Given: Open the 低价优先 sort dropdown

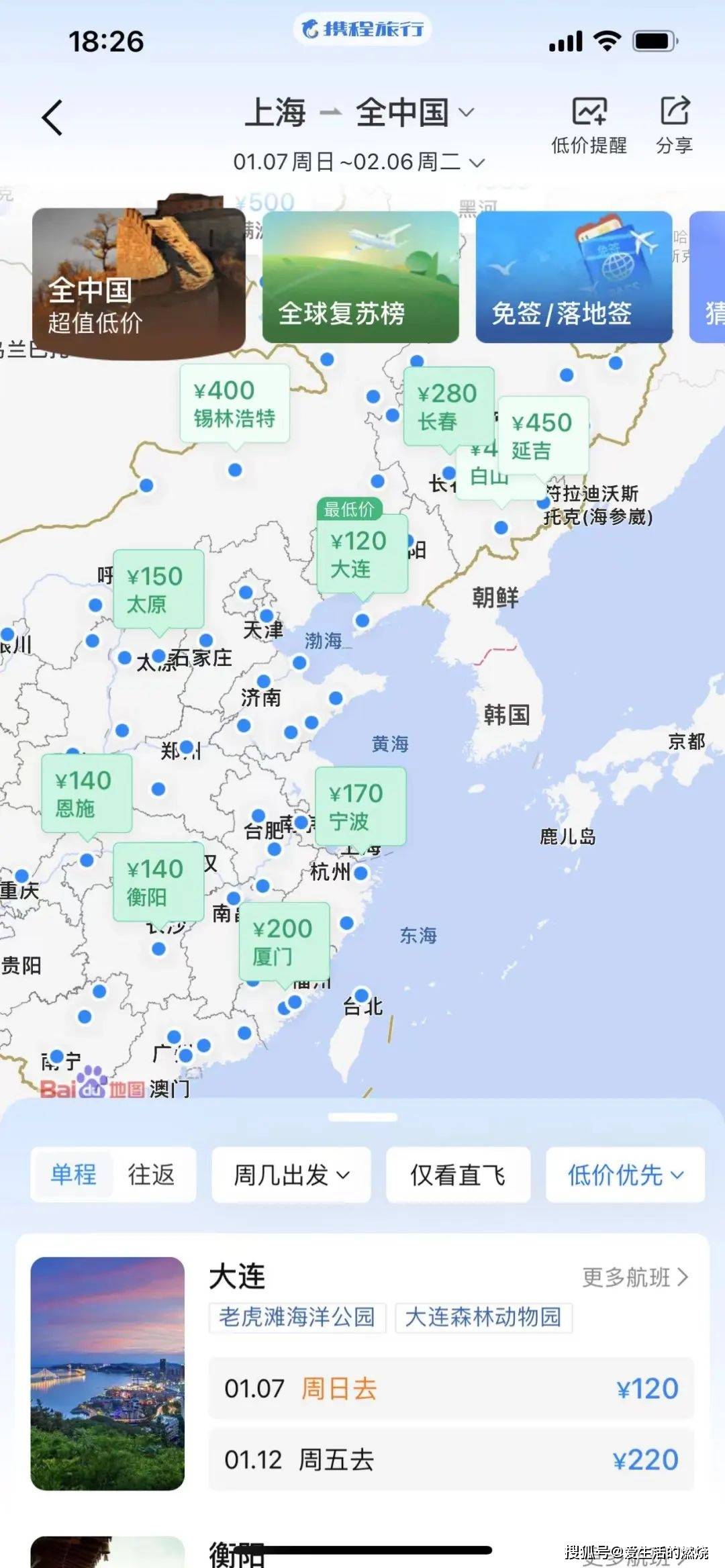Looking at the screenshot, I should click(625, 1175).
